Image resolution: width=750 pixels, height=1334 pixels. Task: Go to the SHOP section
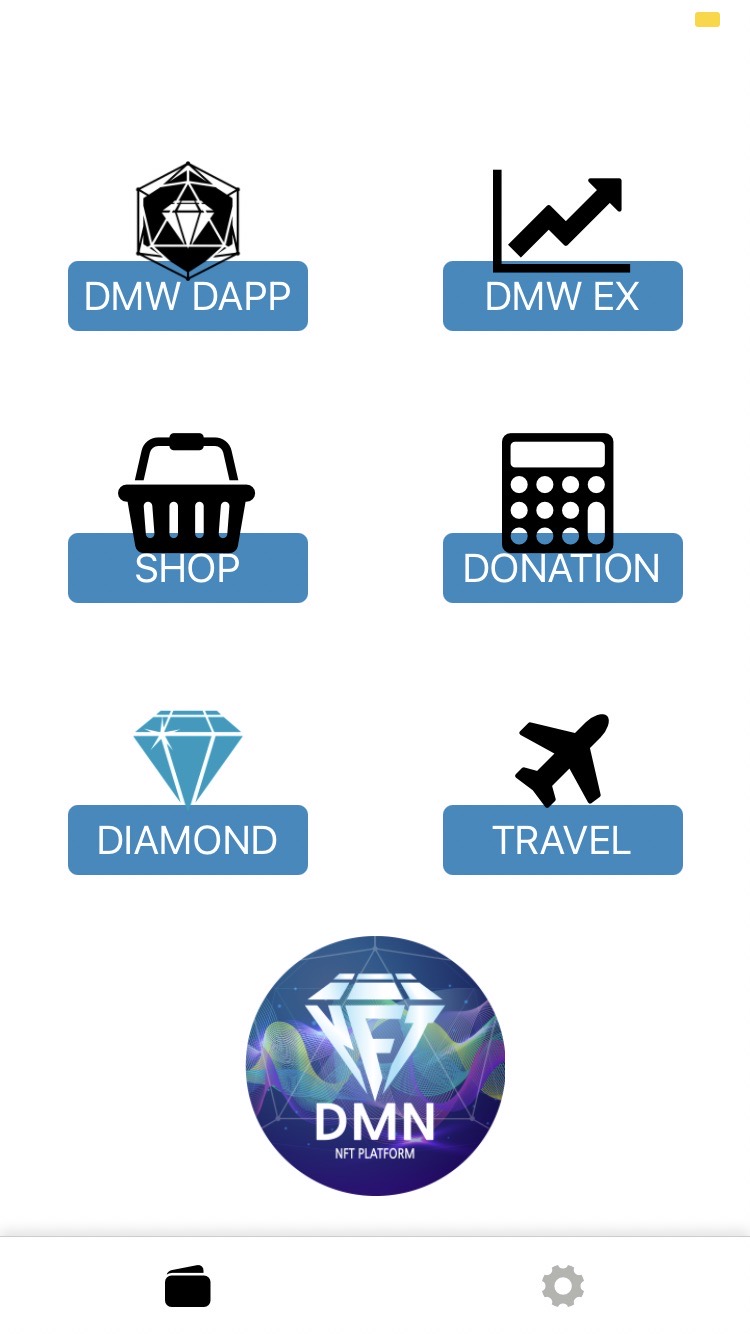point(187,568)
